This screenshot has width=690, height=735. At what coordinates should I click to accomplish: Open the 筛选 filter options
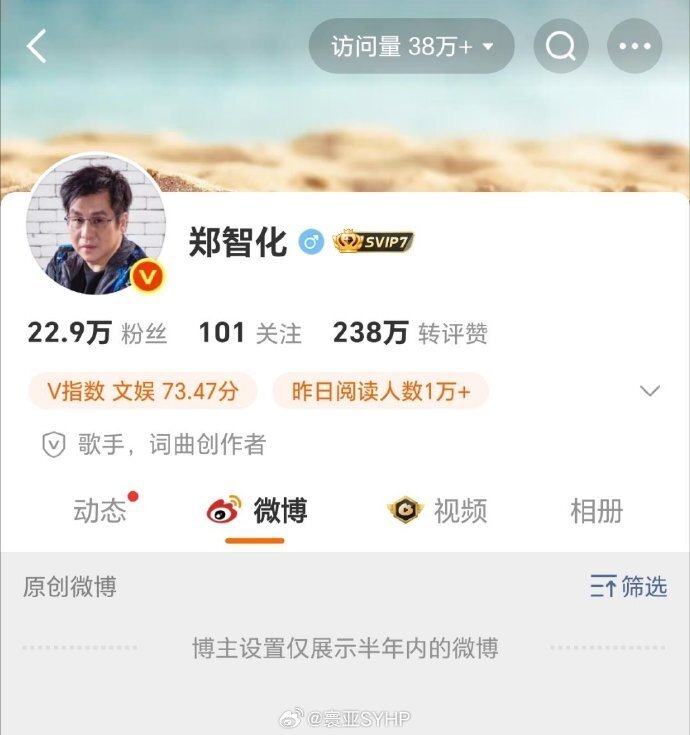(x=628, y=587)
